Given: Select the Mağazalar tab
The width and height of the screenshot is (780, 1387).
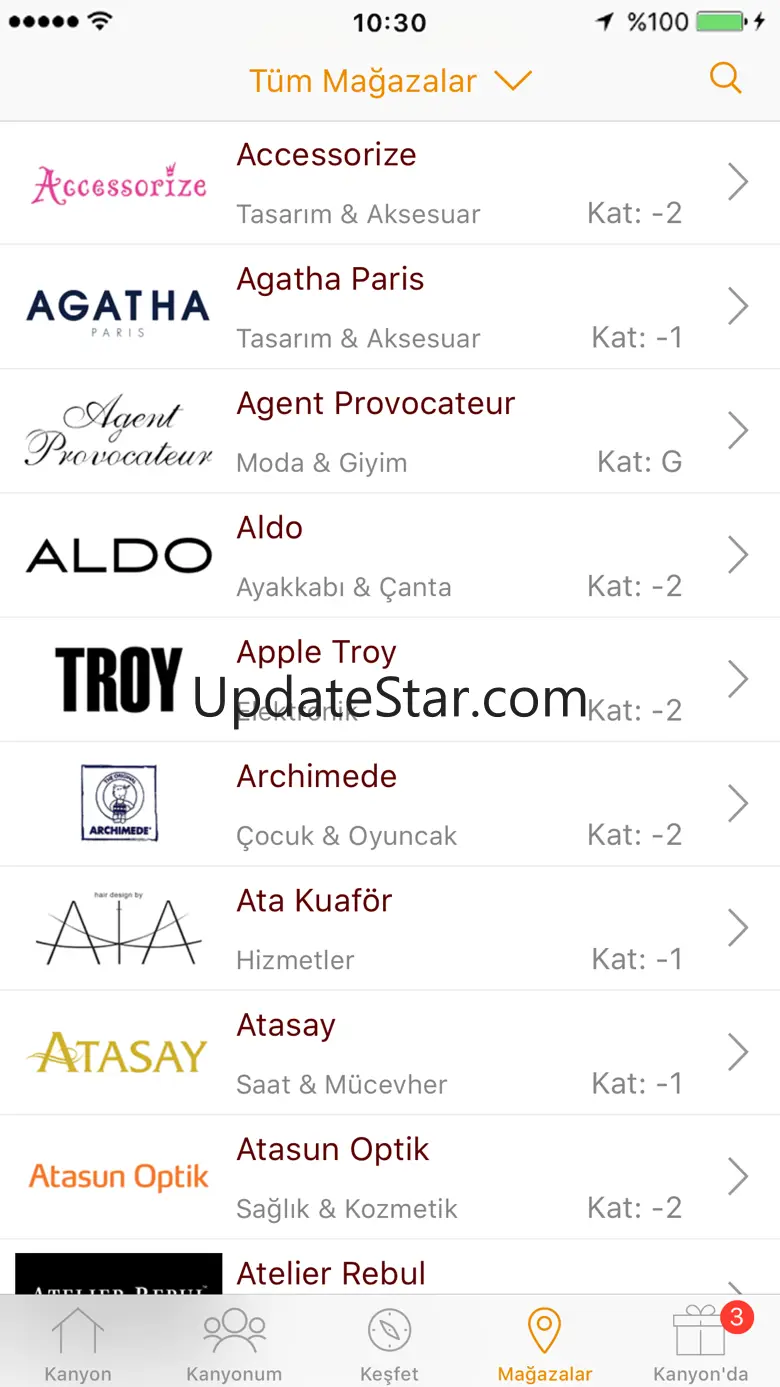Looking at the screenshot, I should 545,1342.
